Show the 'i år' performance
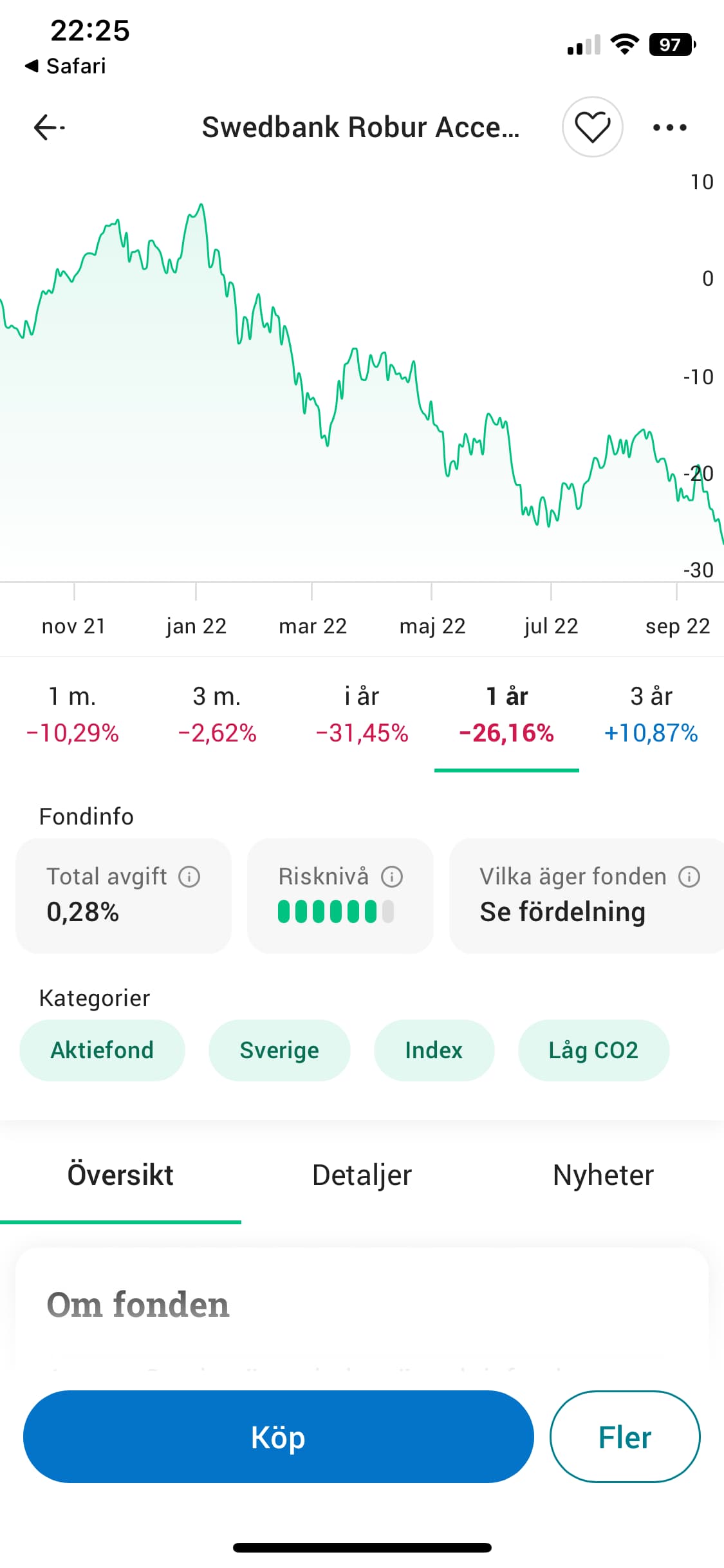The width and height of the screenshot is (724, 1568). coord(362,714)
